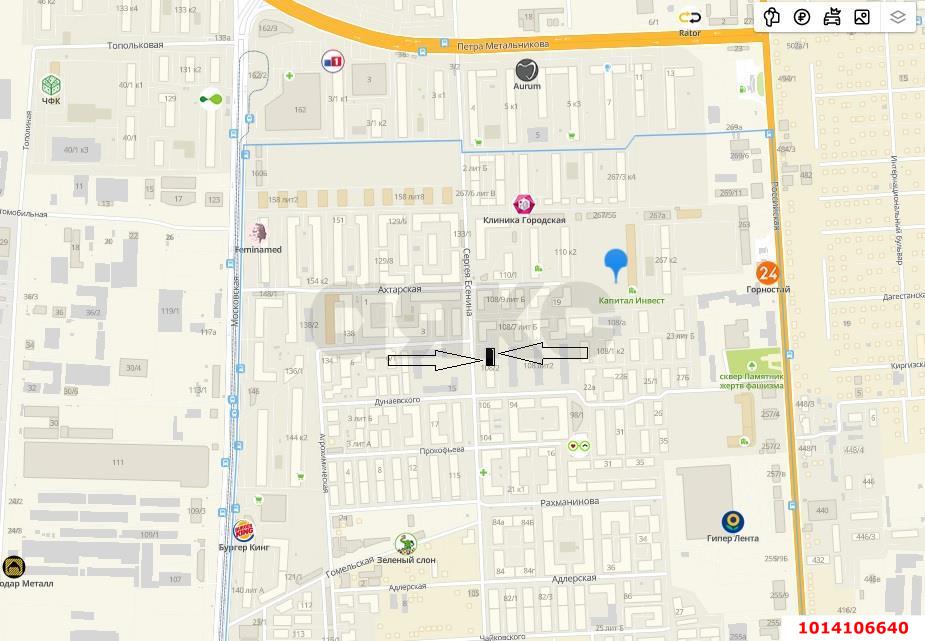Open the map layers button
925x641 pixels.
(898, 17)
